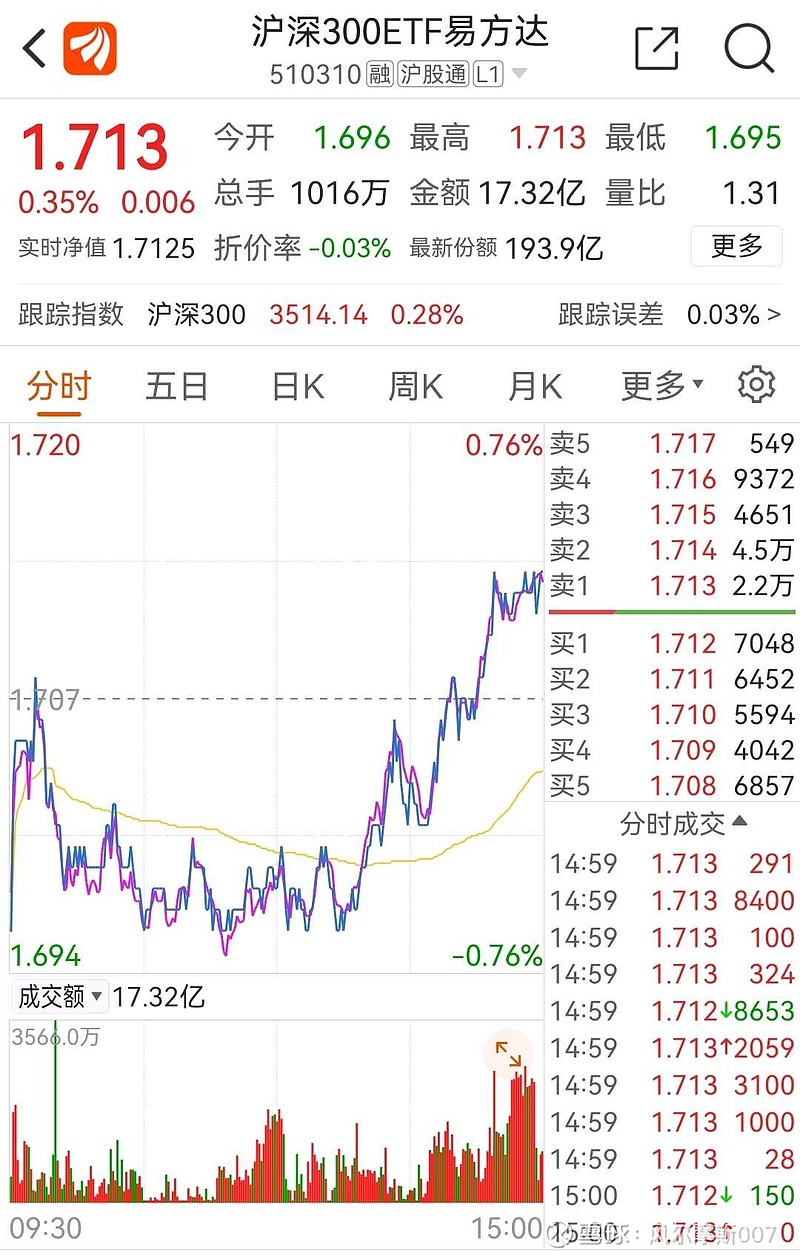The width and height of the screenshot is (800, 1259).
Task: Open the 成交额 volume indicator dropdown
Action: pos(58,997)
